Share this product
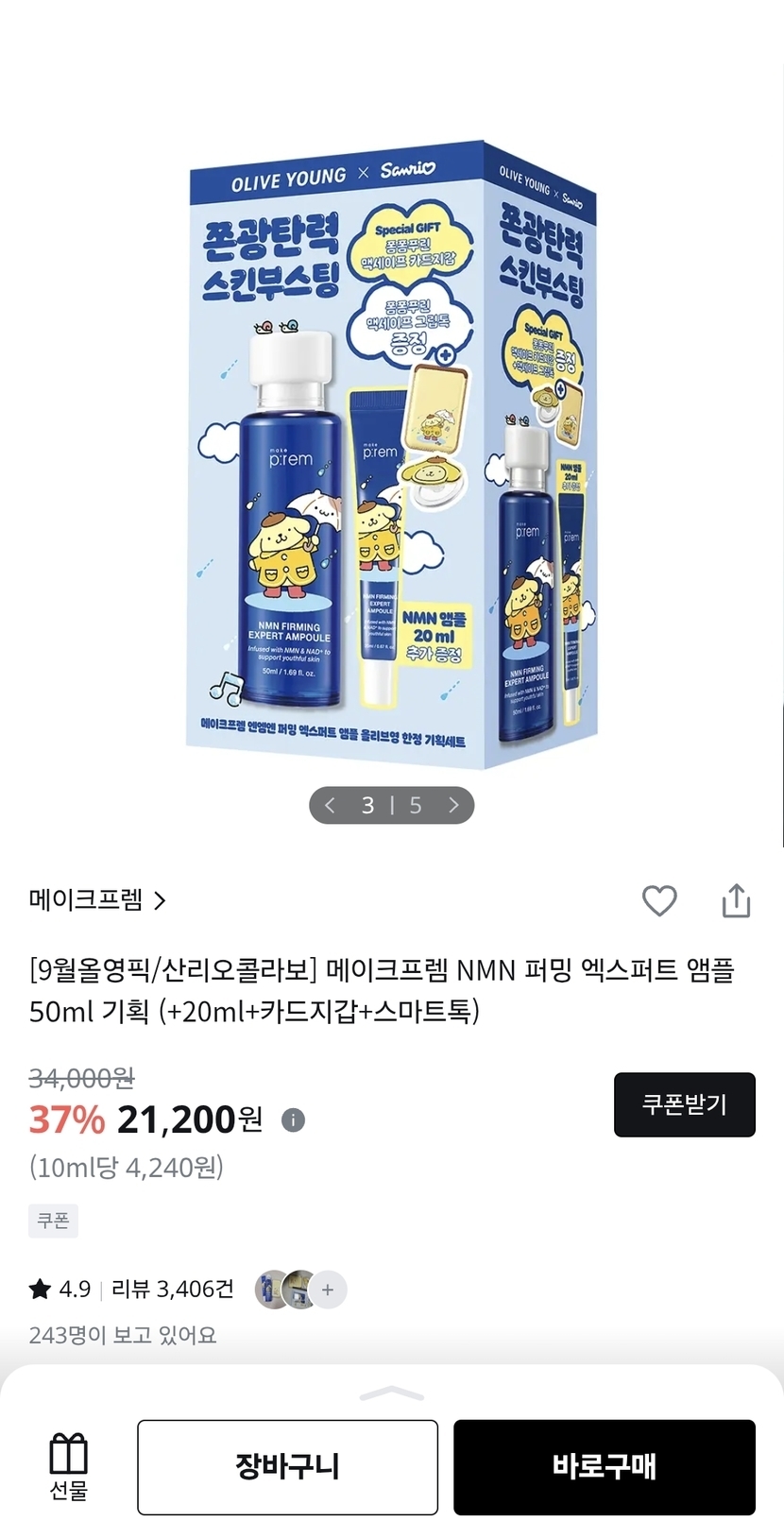The height and width of the screenshot is (1538, 784). click(x=736, y=900)
